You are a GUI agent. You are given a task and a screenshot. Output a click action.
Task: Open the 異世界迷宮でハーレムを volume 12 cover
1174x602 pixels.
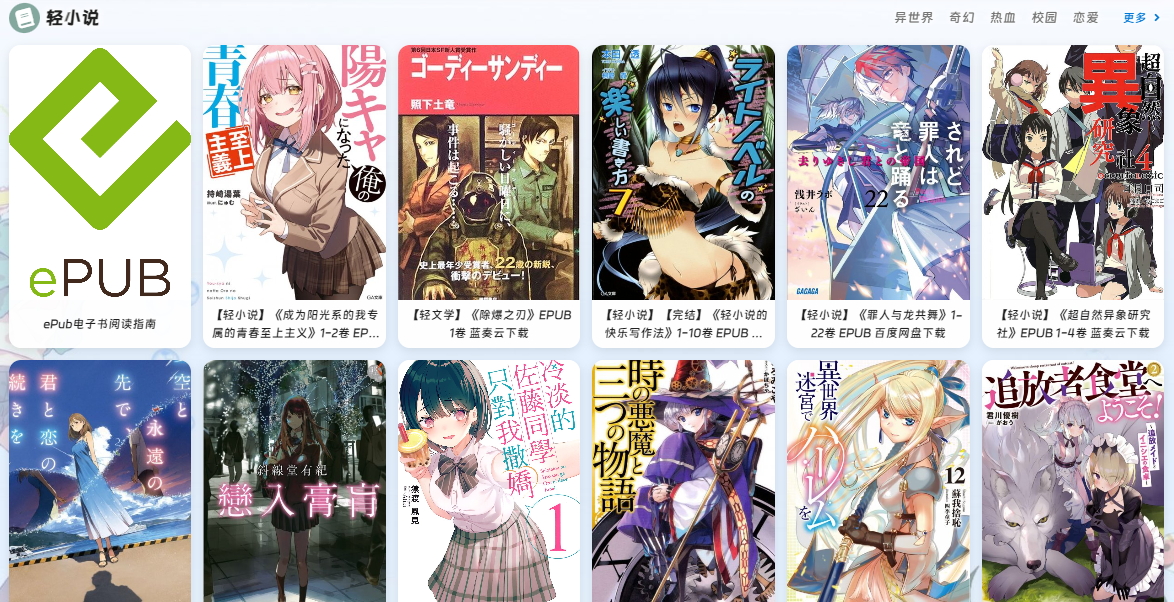point(878,481)
